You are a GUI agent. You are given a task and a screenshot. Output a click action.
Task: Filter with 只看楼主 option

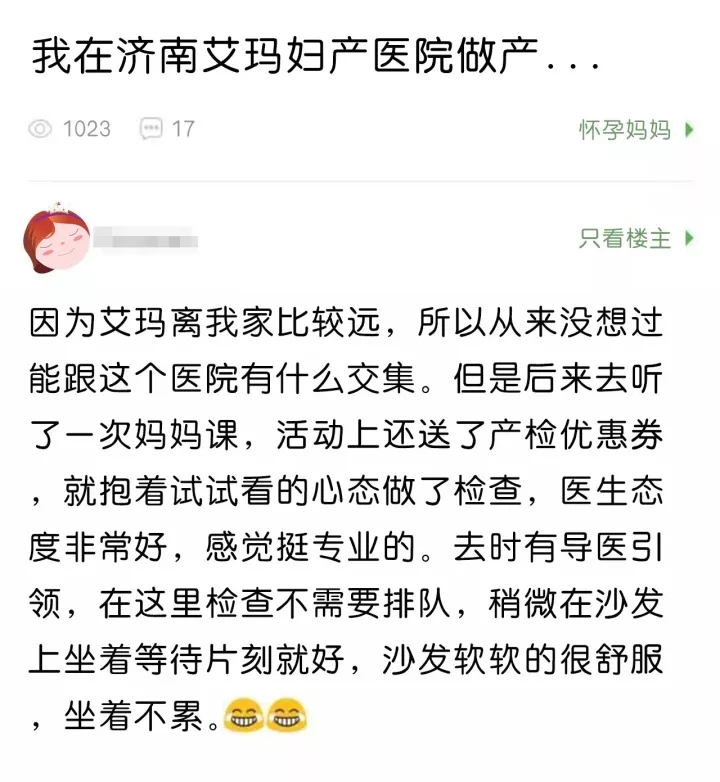pyautogui.click(x=634, y=238)
